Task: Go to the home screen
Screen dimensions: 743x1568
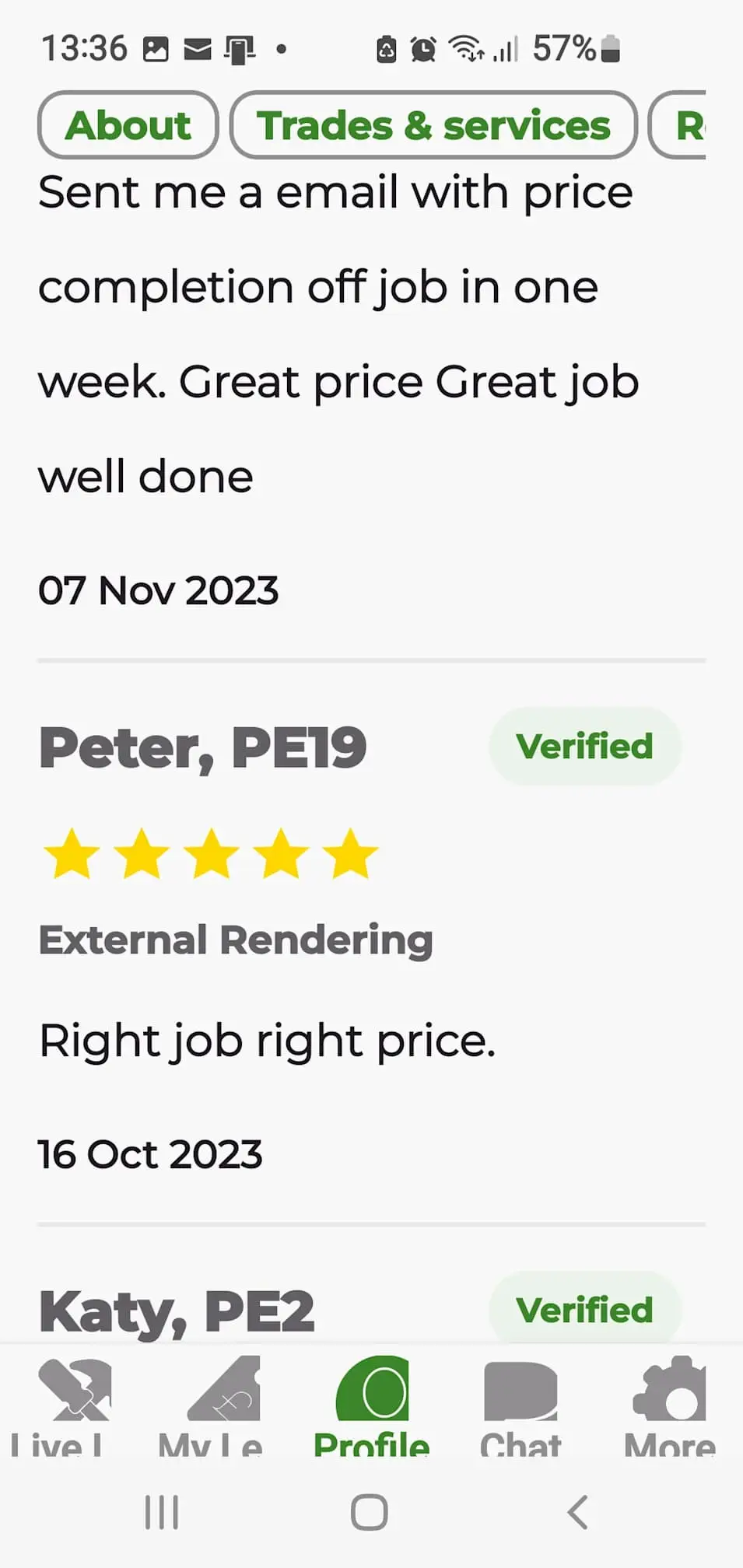Action: (370, 1513)
